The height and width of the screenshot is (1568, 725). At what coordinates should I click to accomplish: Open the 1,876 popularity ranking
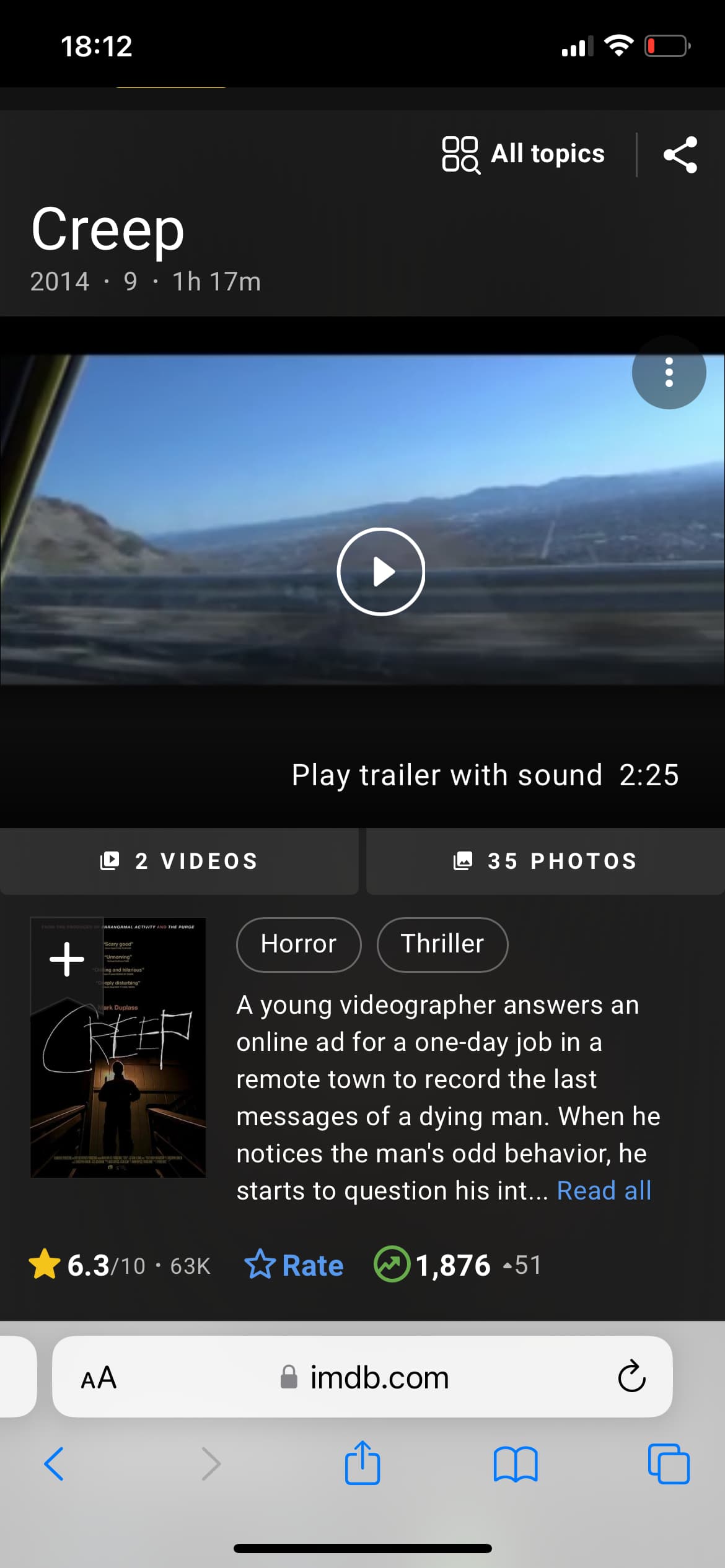tap(457, 1265)
